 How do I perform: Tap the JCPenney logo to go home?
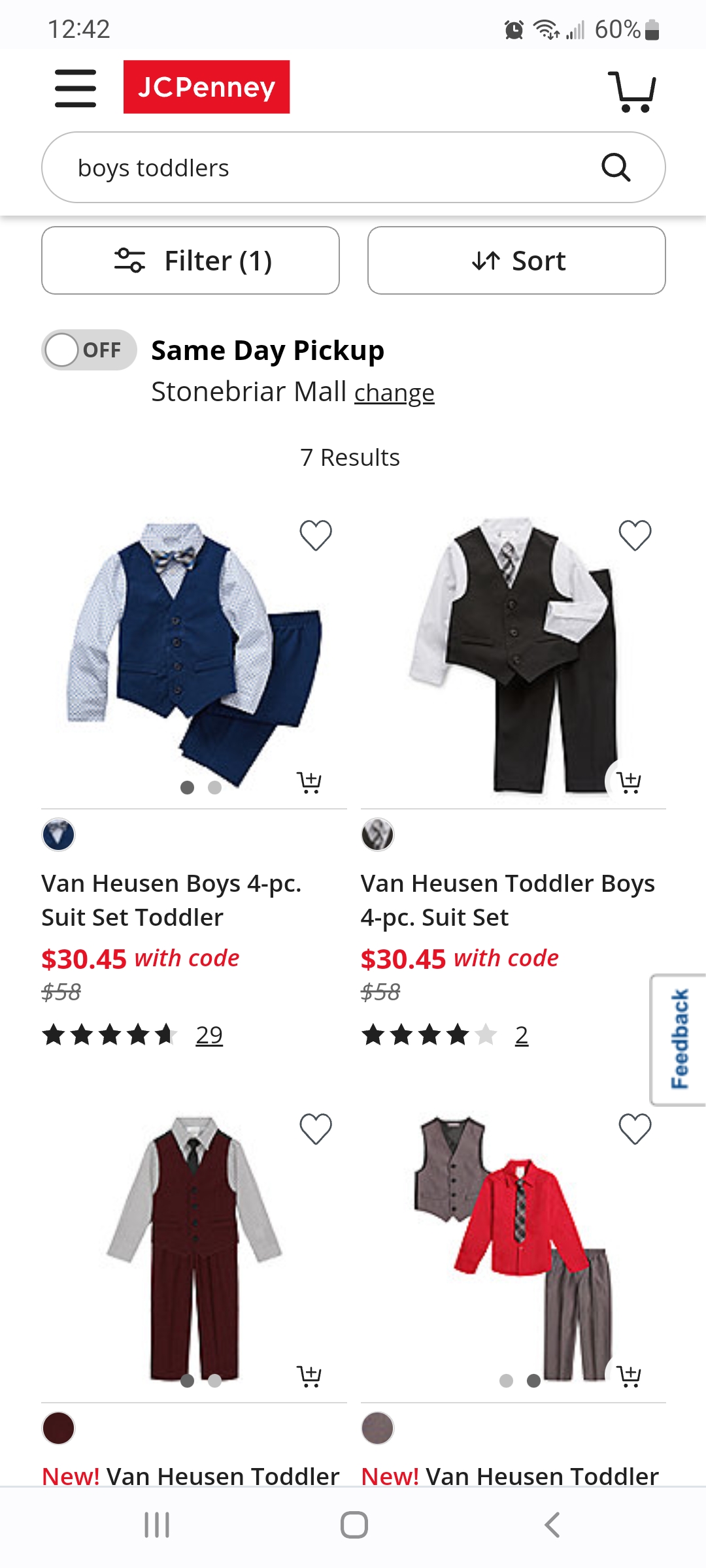point(207,87)
